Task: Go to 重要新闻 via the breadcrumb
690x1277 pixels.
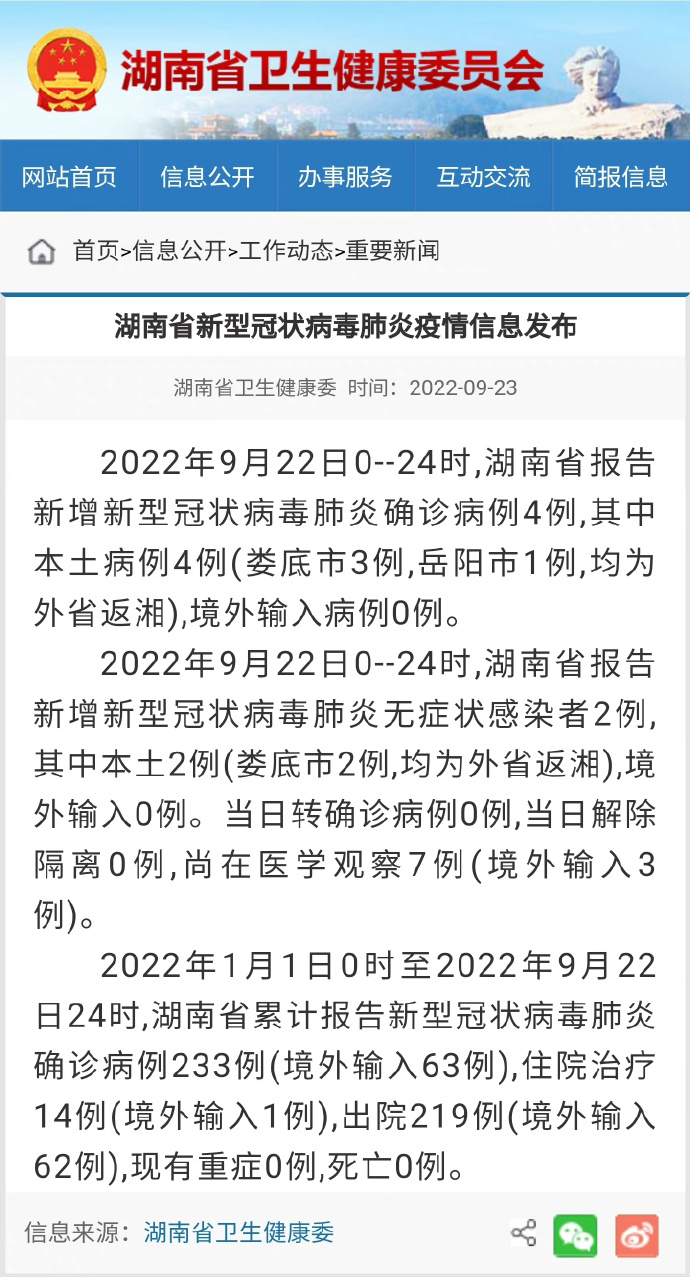Action: pyautogui.click(x=392, y=251)
